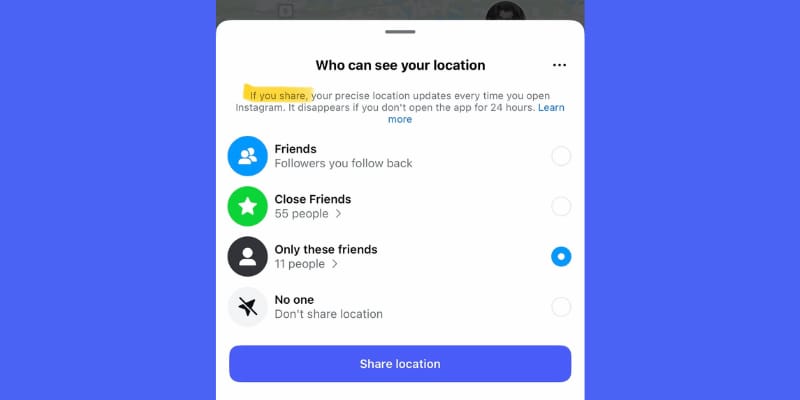Screen dimensions: 800x400
Task: Choose Close Friends to see location
Action: (561, 206)
